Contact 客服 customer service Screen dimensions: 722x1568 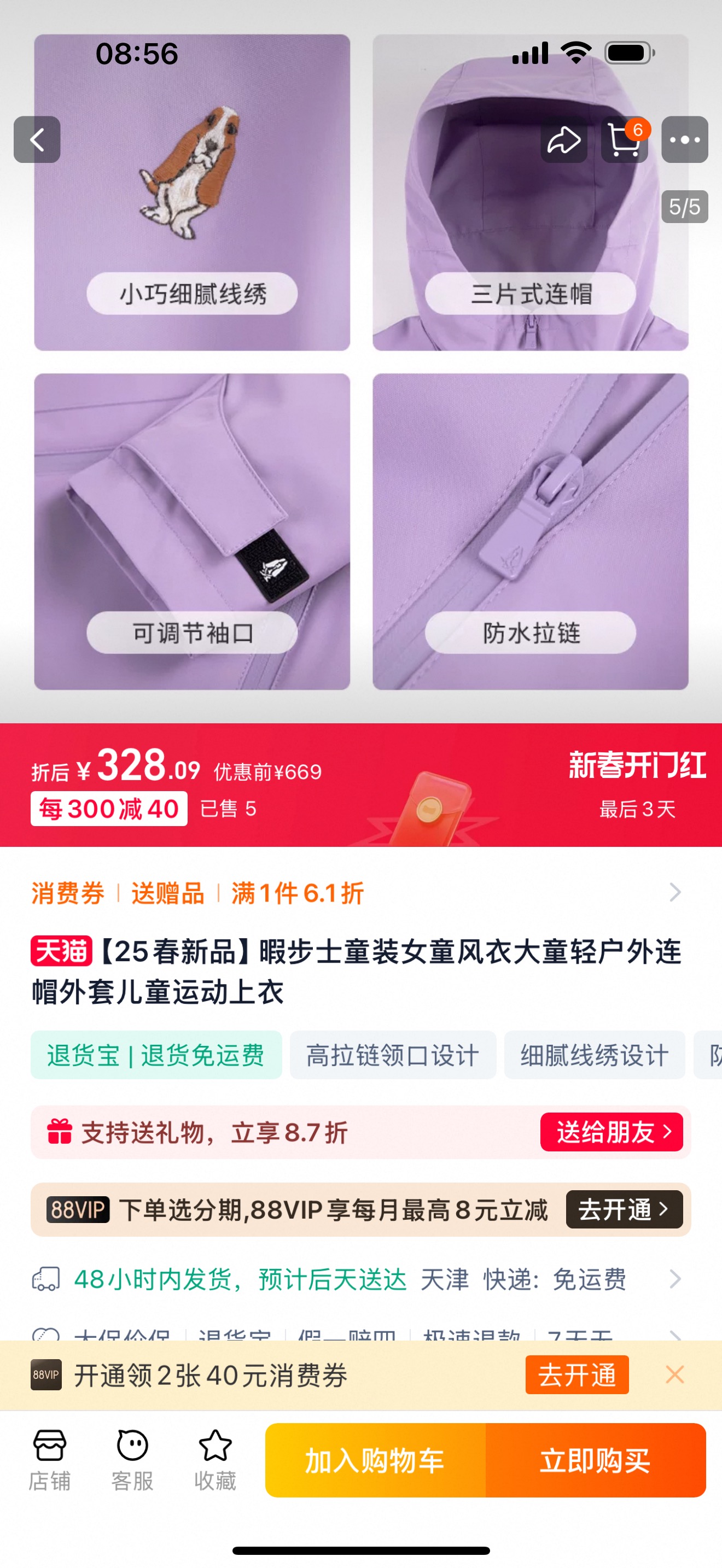132,1460
